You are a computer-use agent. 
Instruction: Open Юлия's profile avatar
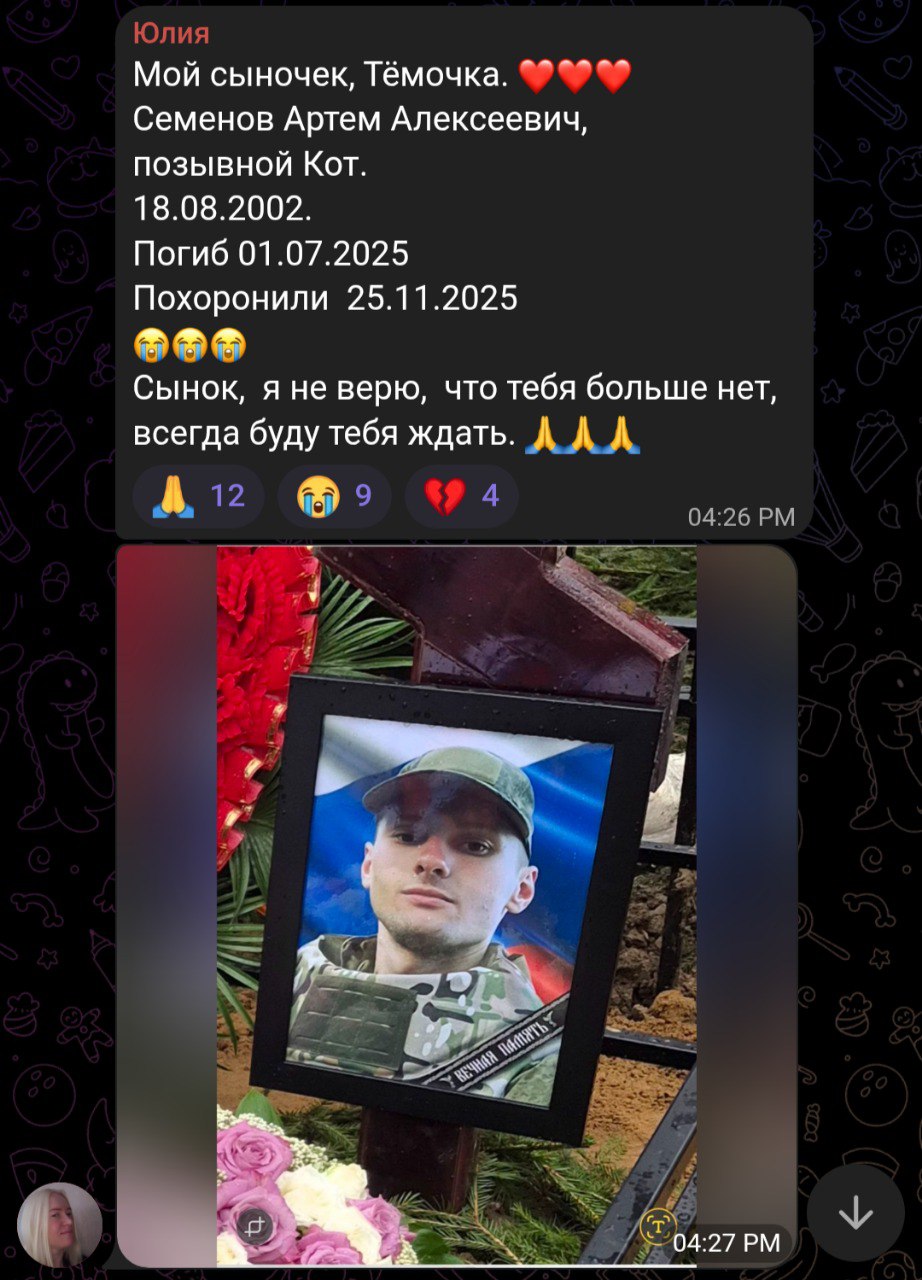tap(60, 1225)
